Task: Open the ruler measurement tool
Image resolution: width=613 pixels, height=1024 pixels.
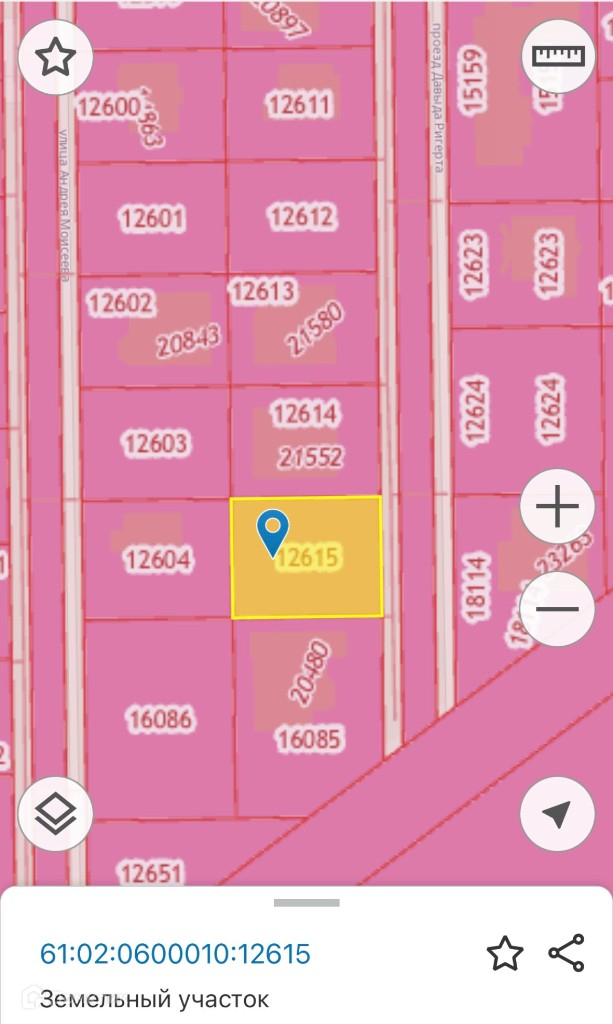Action: coord(557,56)
